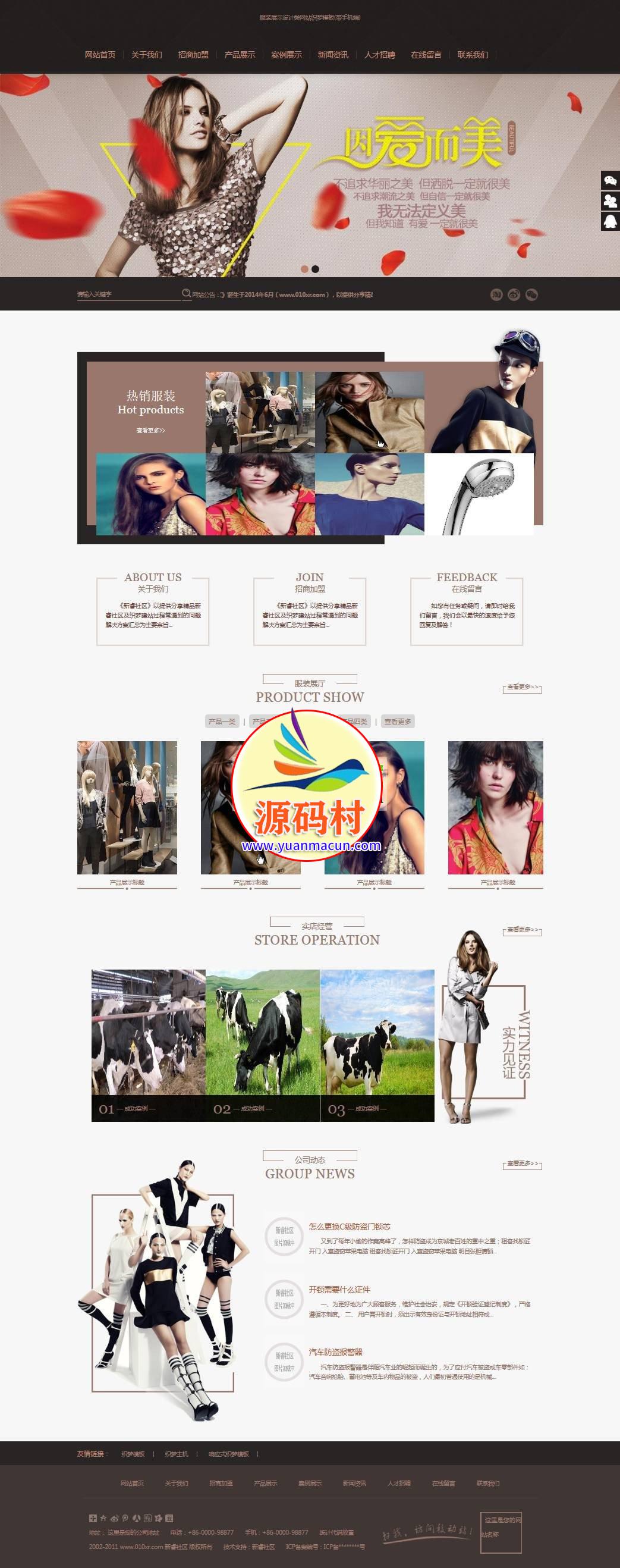Open the shower head product tile

(479, 494)
